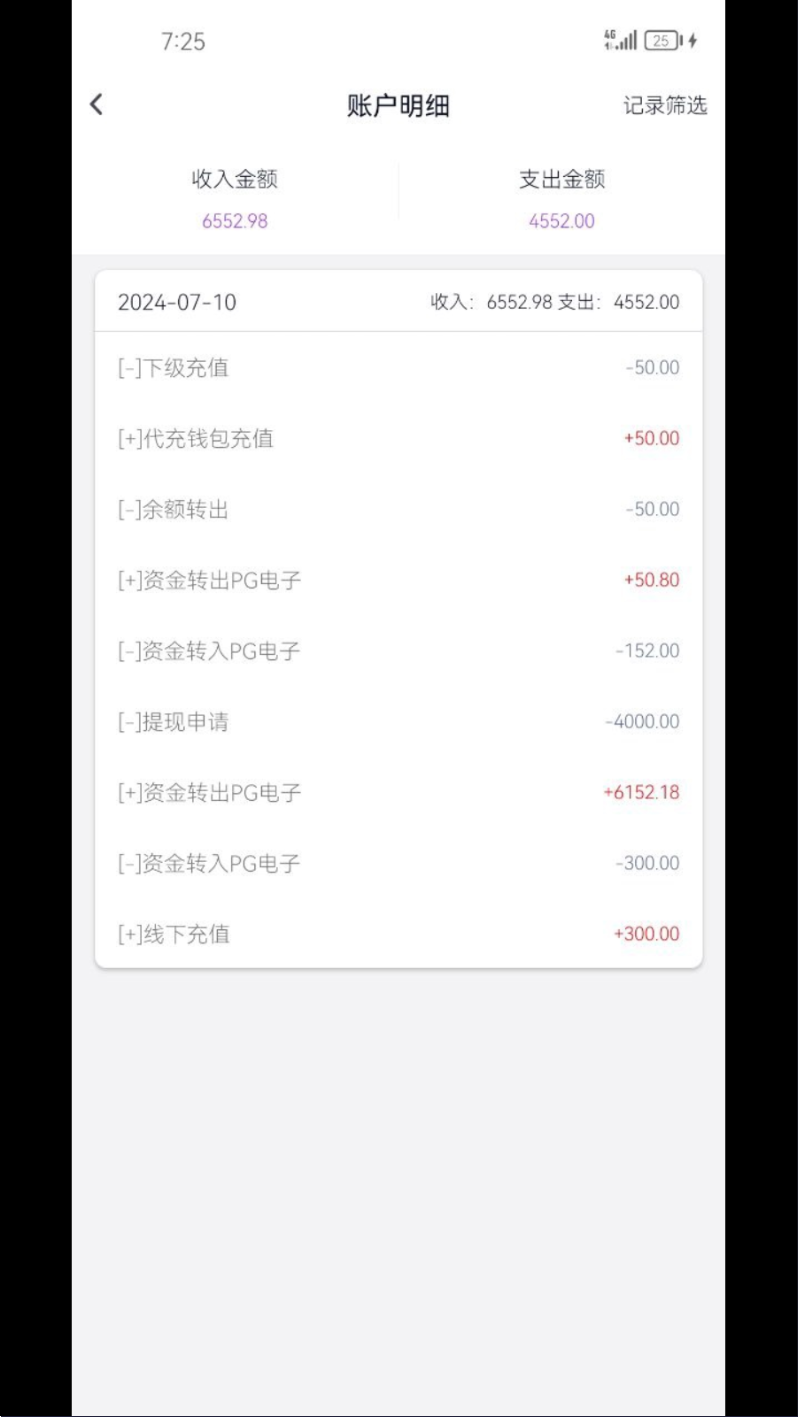This screenshot has height=1417, width=798.
Task: Go back using the top-left arrow
Action: (x=96, y=104)
